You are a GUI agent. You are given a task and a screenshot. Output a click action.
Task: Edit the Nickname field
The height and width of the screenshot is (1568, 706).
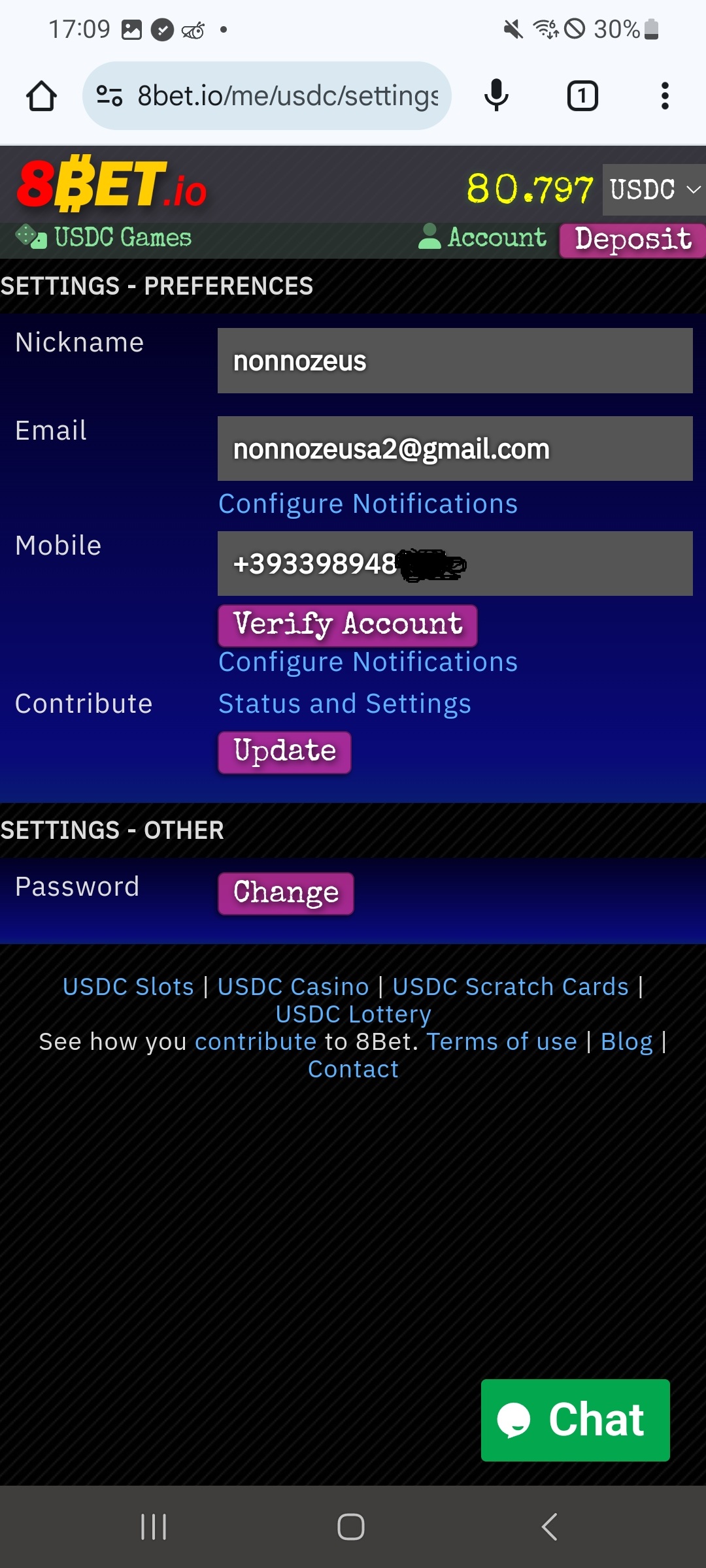point(455,361)
